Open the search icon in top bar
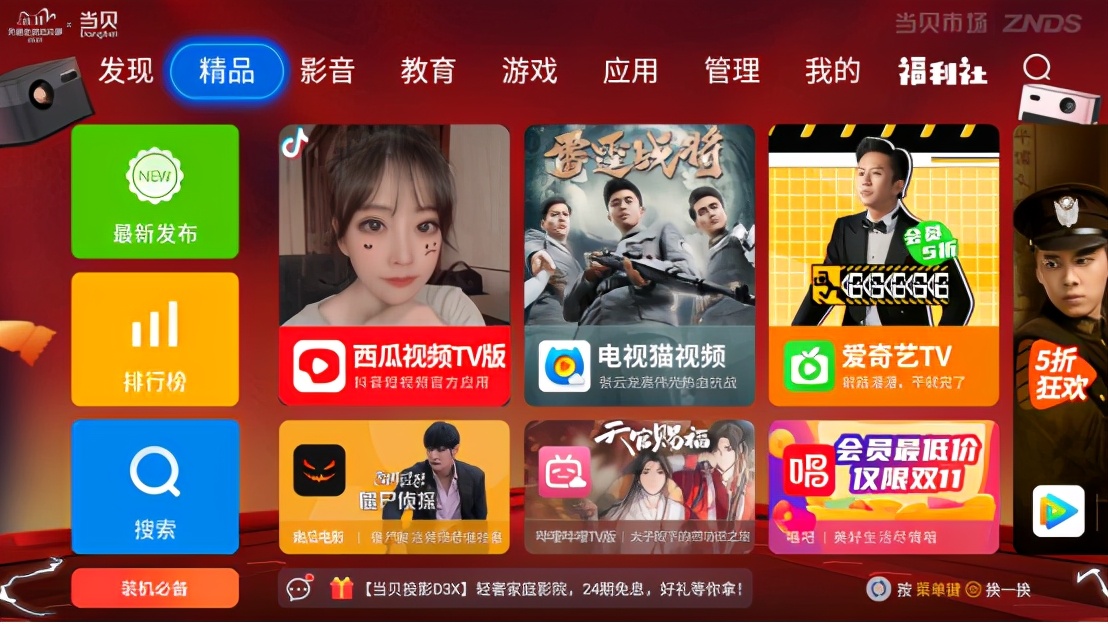The height and width of the screenshot is (624, 1108). [x=1037, y=68]
